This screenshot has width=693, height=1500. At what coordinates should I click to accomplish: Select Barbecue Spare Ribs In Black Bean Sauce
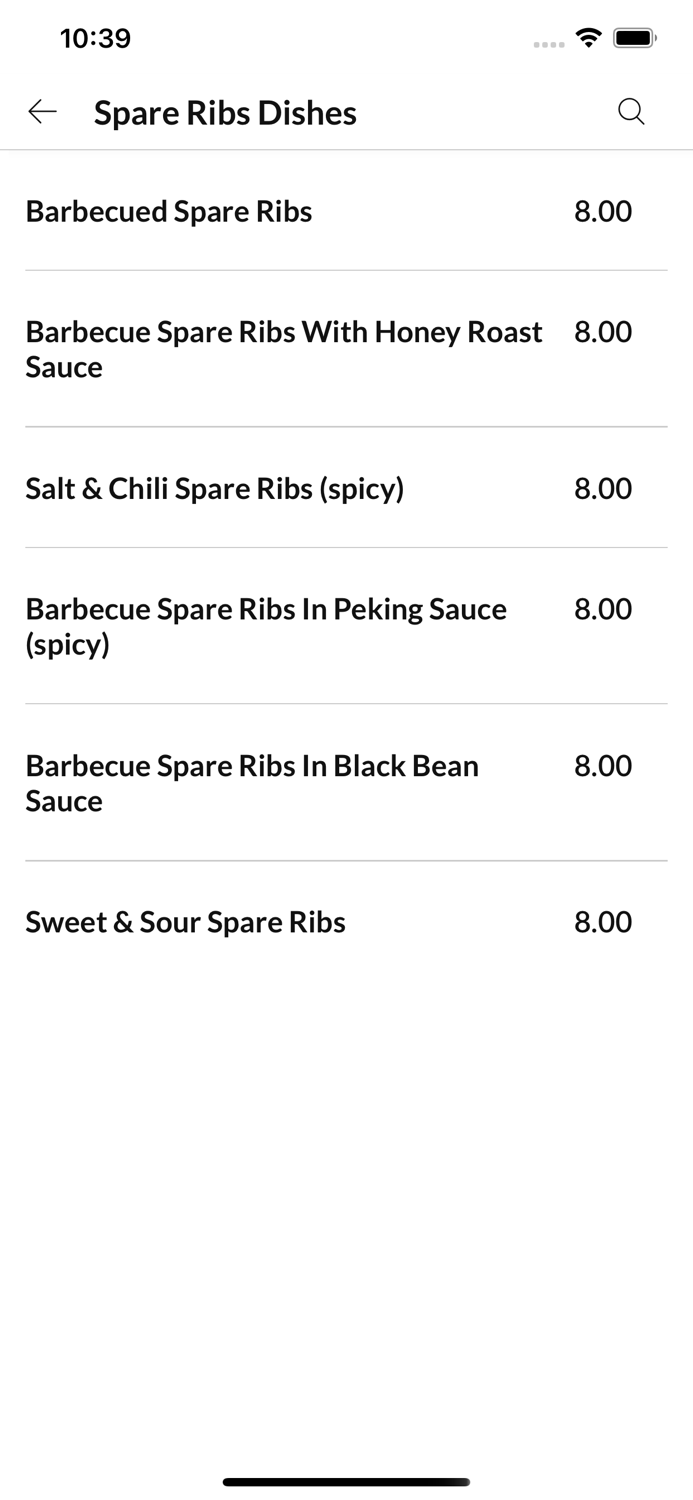click(x=346, y=783)
